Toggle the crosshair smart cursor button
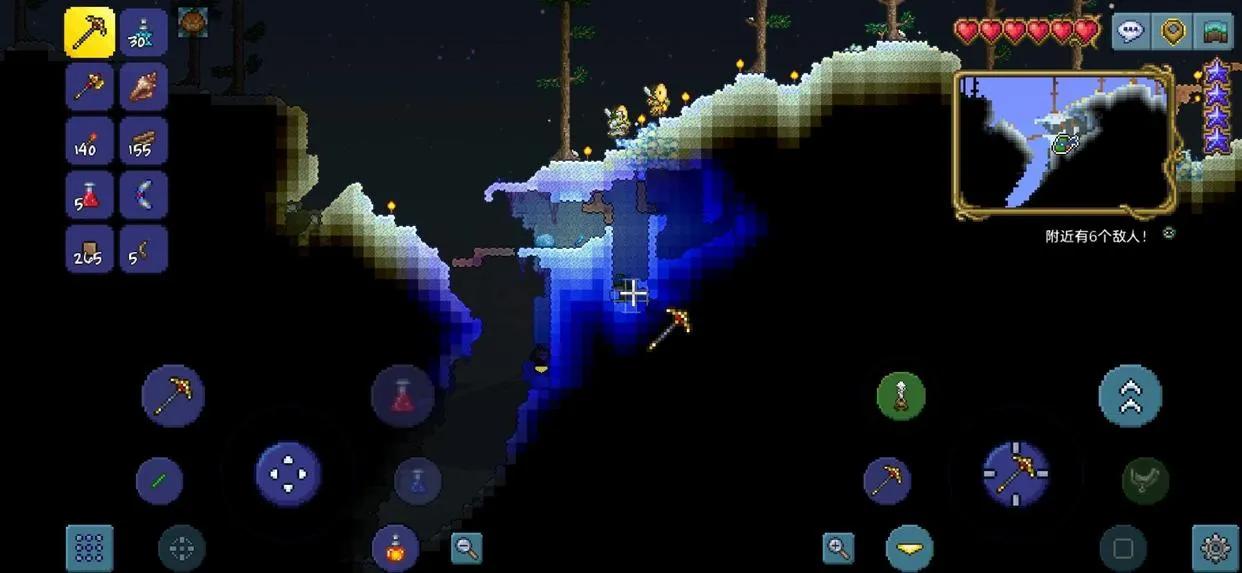 tap(182, 548)
